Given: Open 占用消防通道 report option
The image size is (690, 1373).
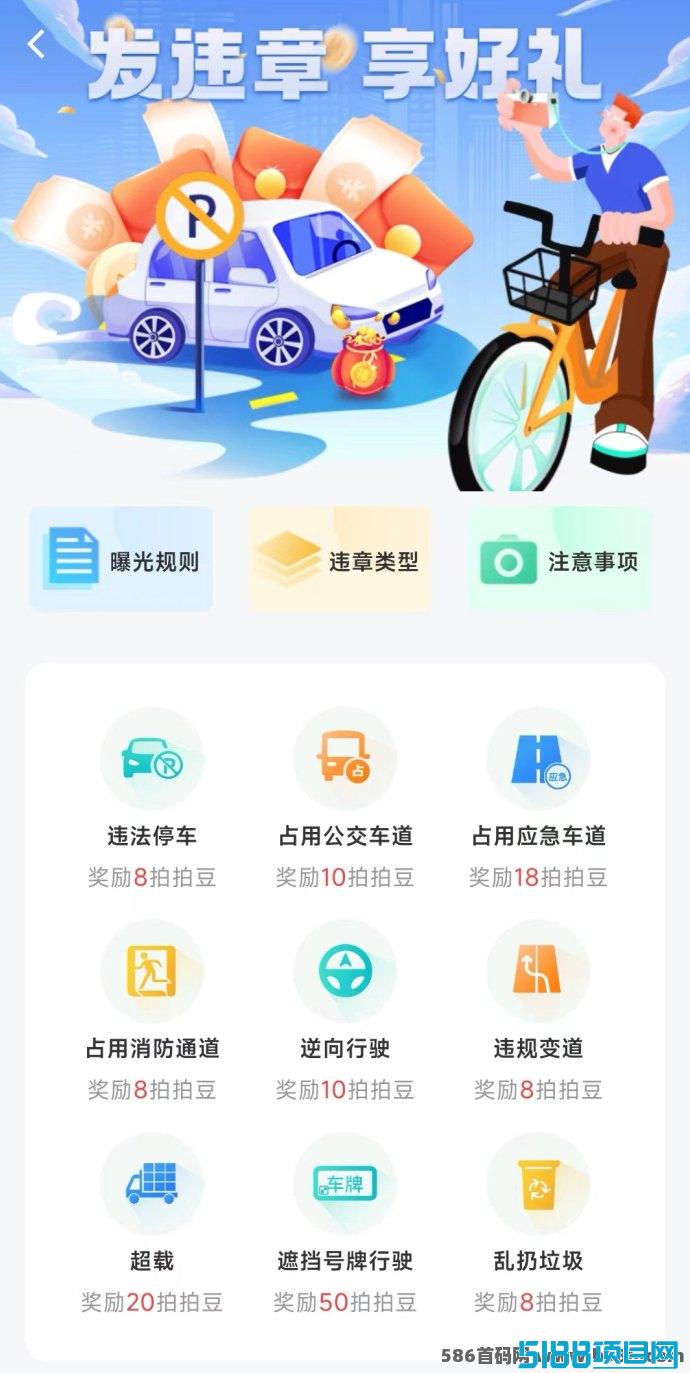Looking at the screenshot, I should point(152,1011).
